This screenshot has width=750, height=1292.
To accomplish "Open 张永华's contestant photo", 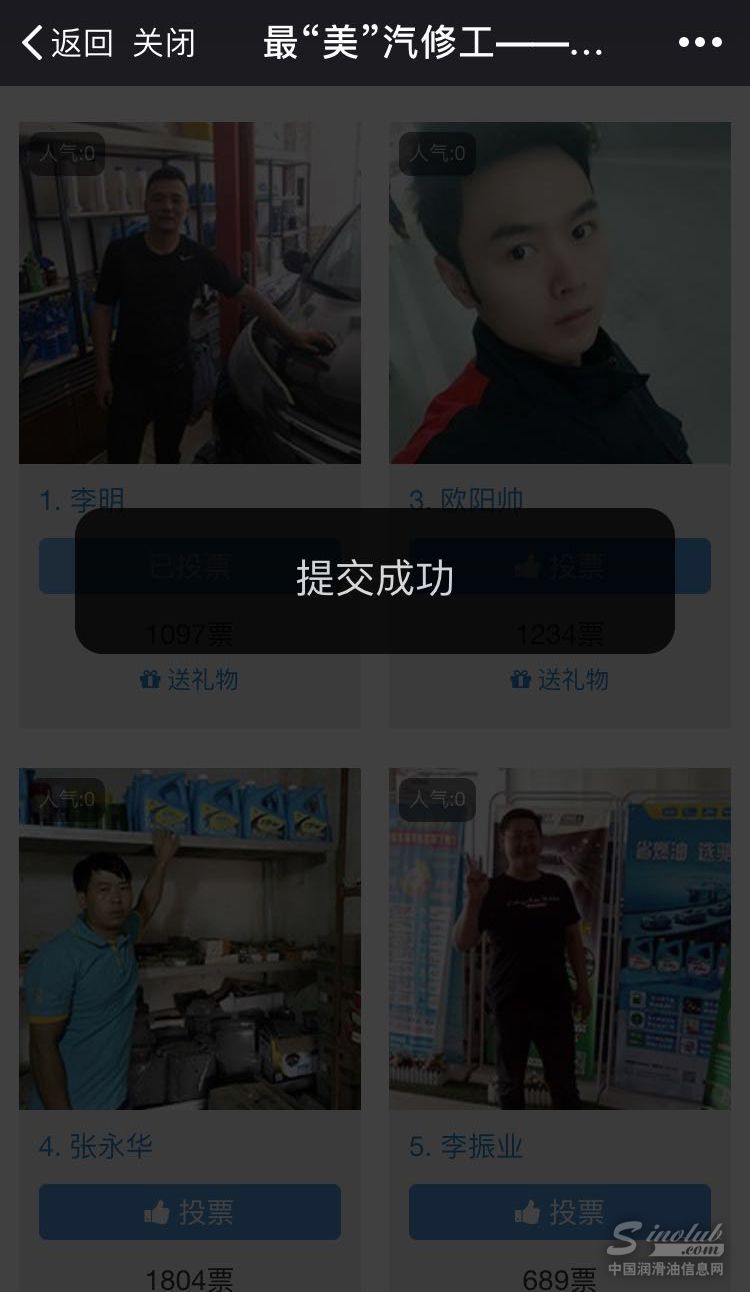I will 190,939.
